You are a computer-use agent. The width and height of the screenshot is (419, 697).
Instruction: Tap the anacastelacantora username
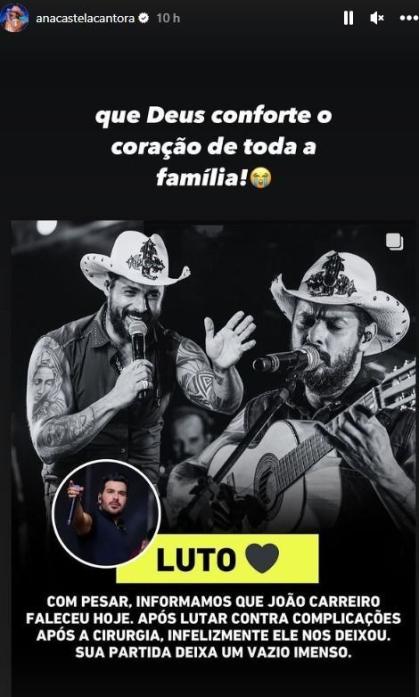point(85,18)
